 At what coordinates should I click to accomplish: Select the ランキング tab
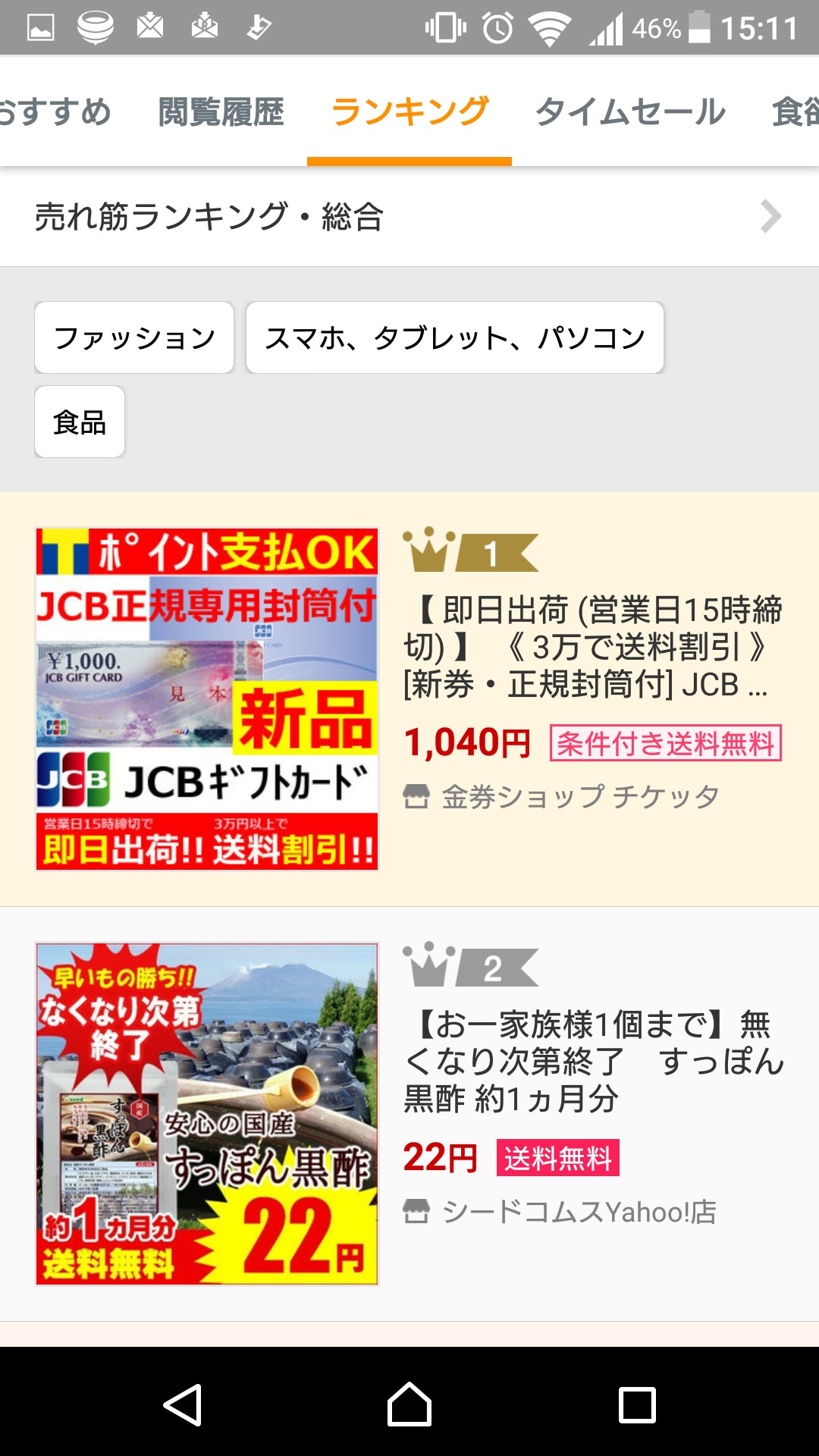(x=409, y=112)
